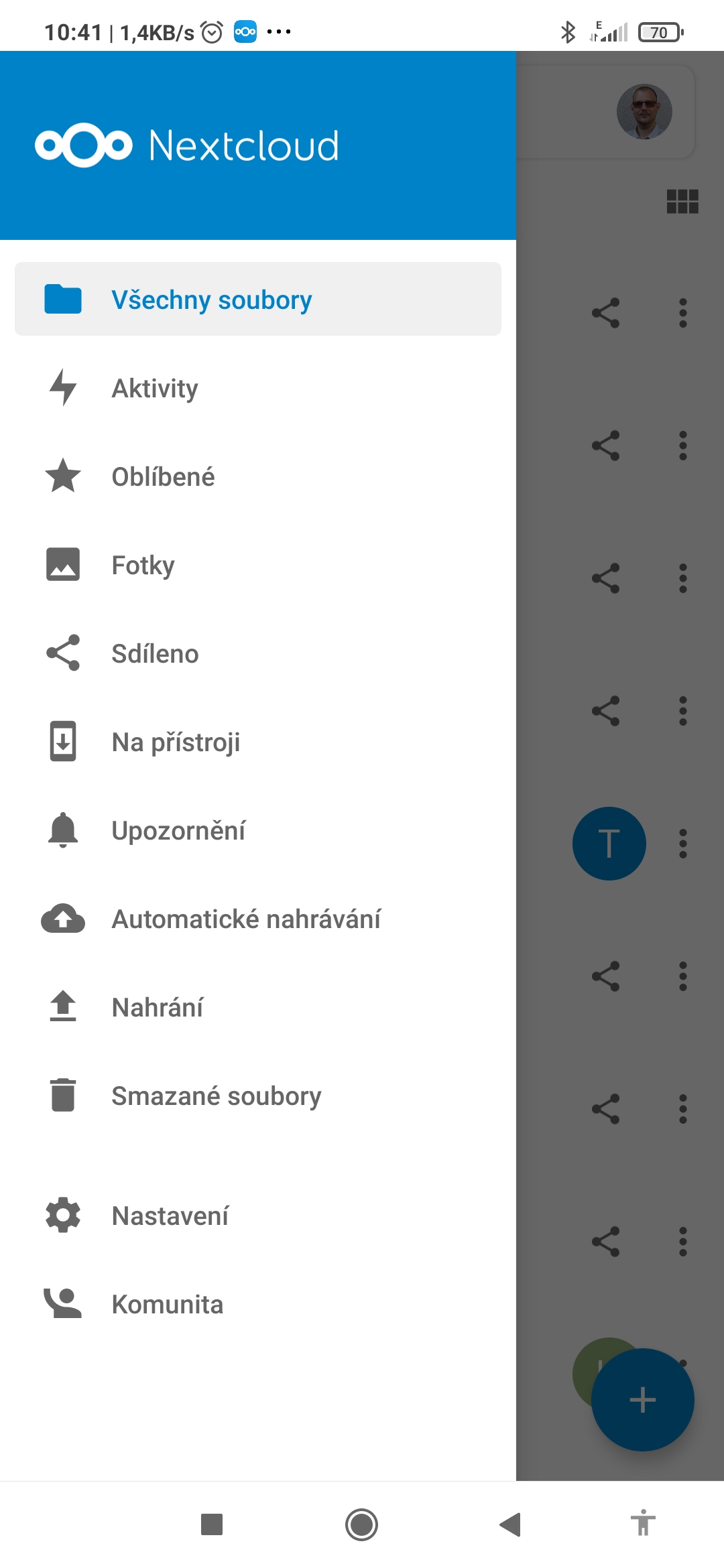Select Na přístroji
The height and width of the screenshot is (1568, 724).
176,742
